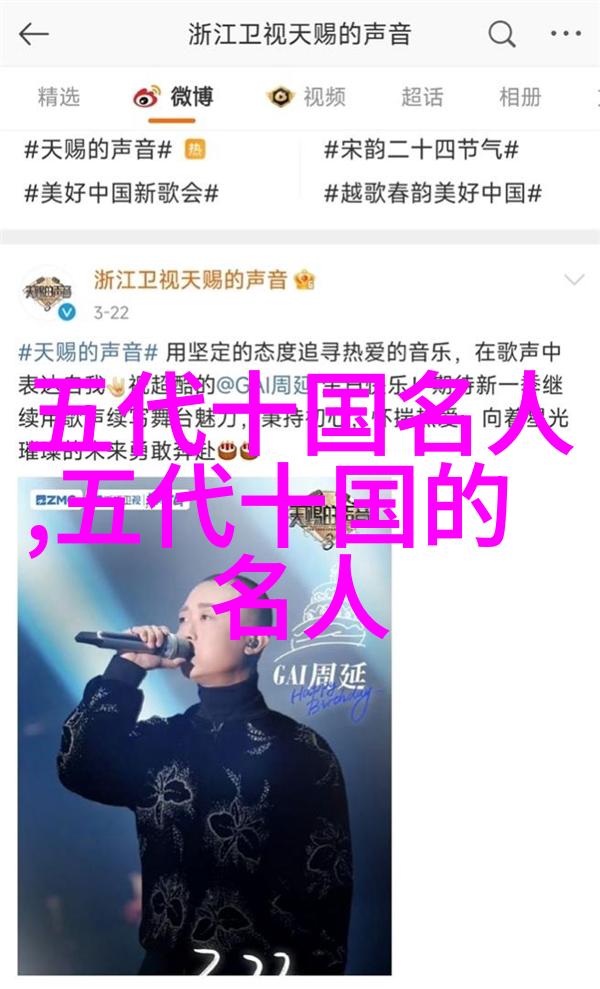Open the #美好中国新歌会# topic
The height and width of the screenshot is (989, 600).
click(121, 193)
